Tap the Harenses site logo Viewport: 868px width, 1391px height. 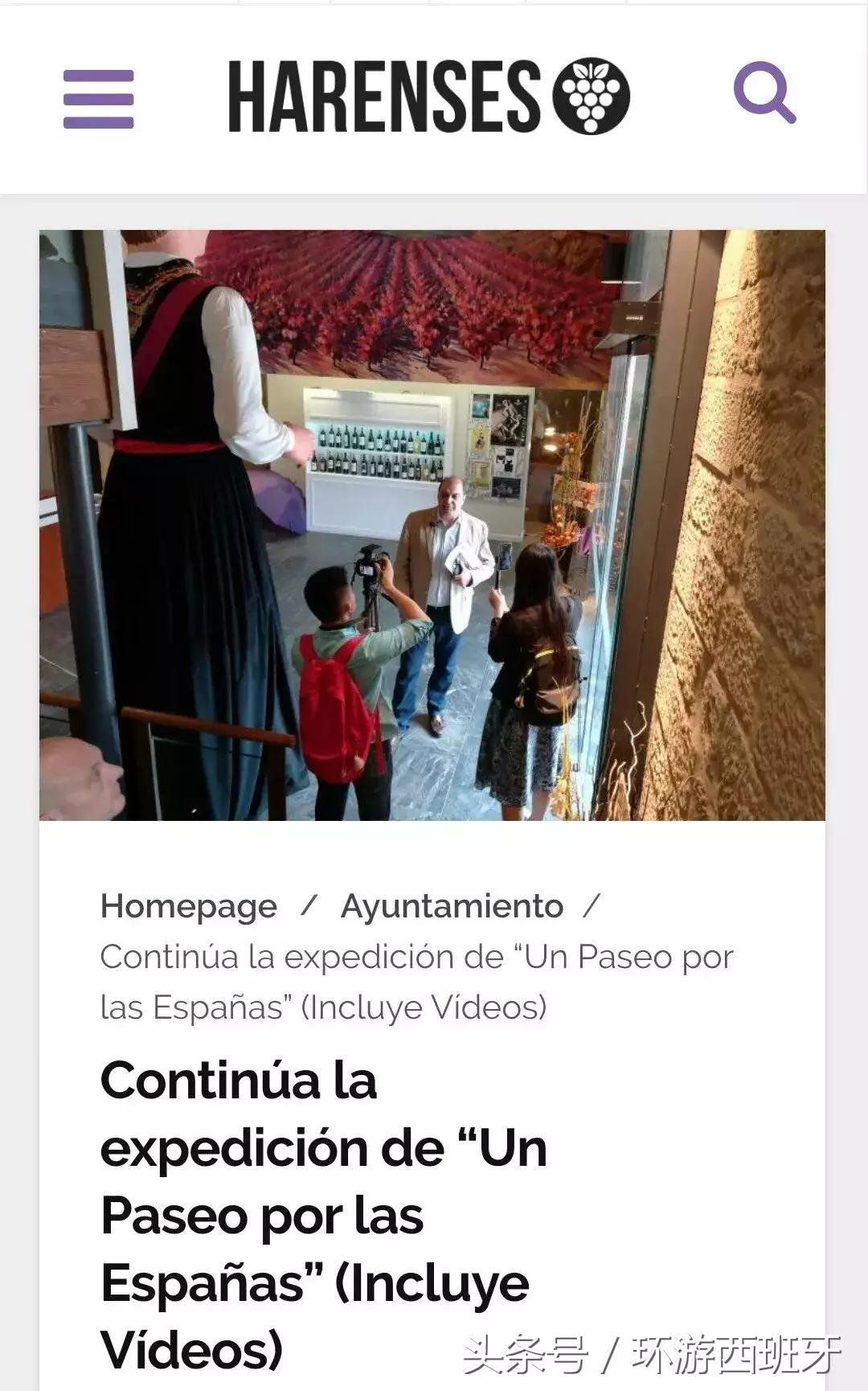coord(428,96)
